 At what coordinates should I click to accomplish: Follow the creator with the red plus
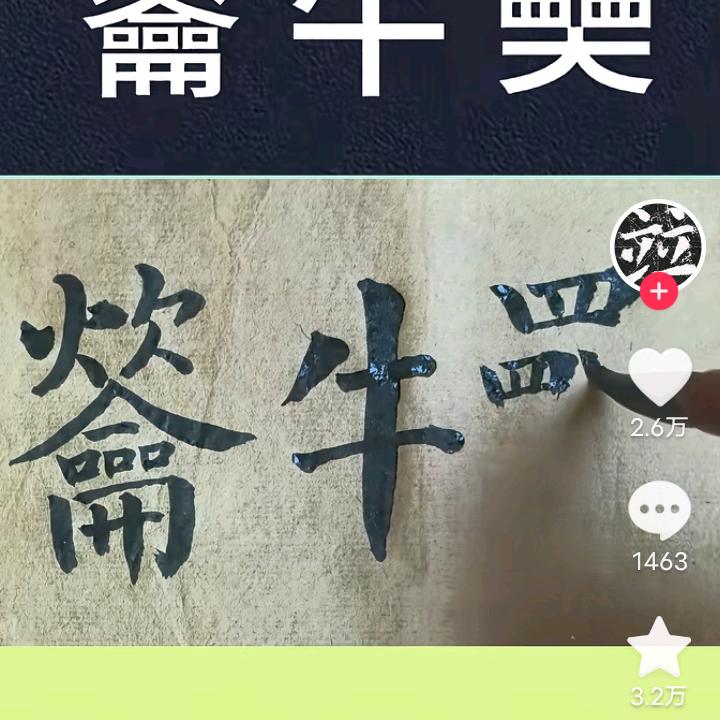click(659, 292)
